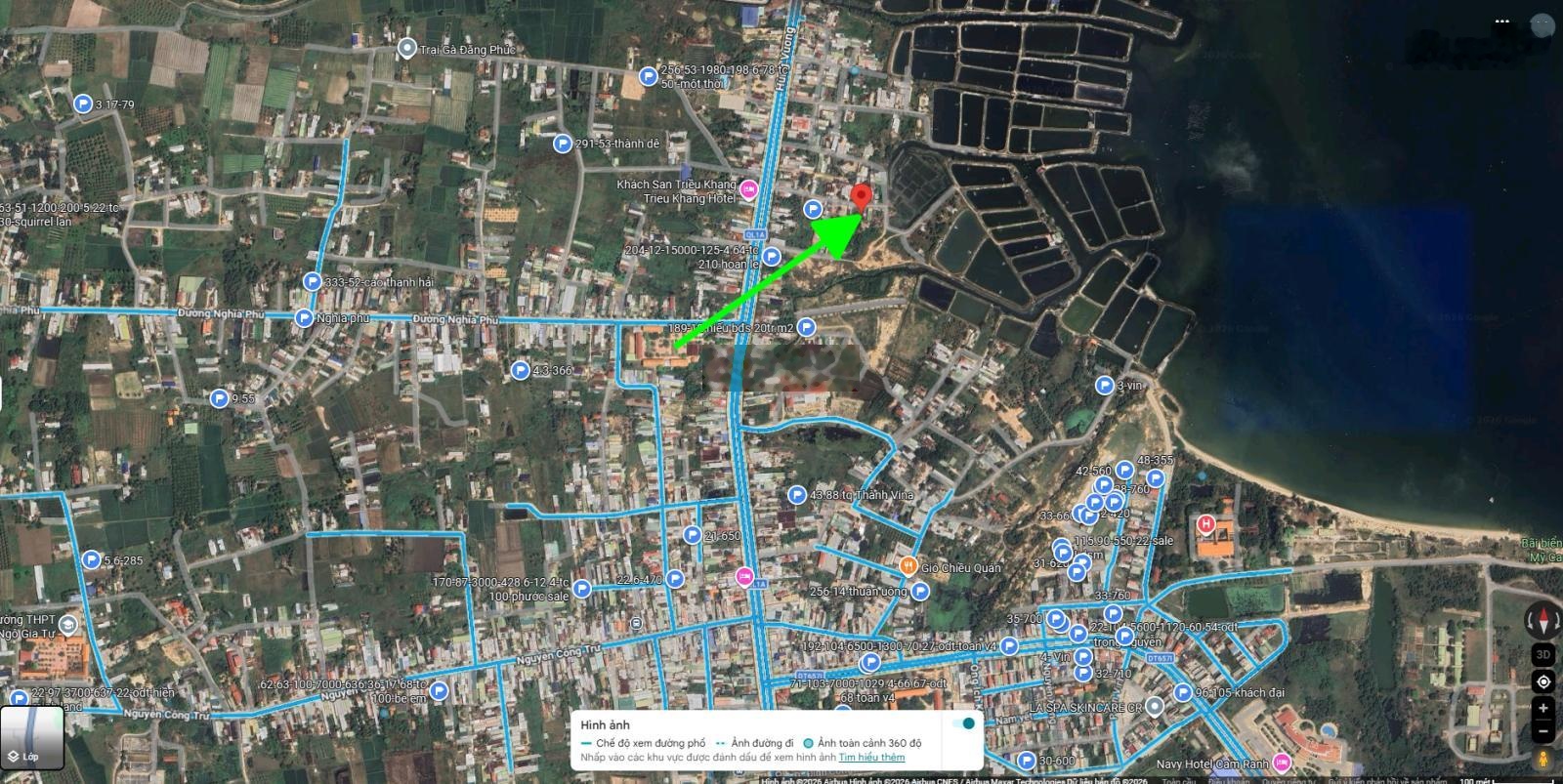1563x784 pixels.
Task: Open the Triệu Khang Hotel marker
Action: (749, 190)
